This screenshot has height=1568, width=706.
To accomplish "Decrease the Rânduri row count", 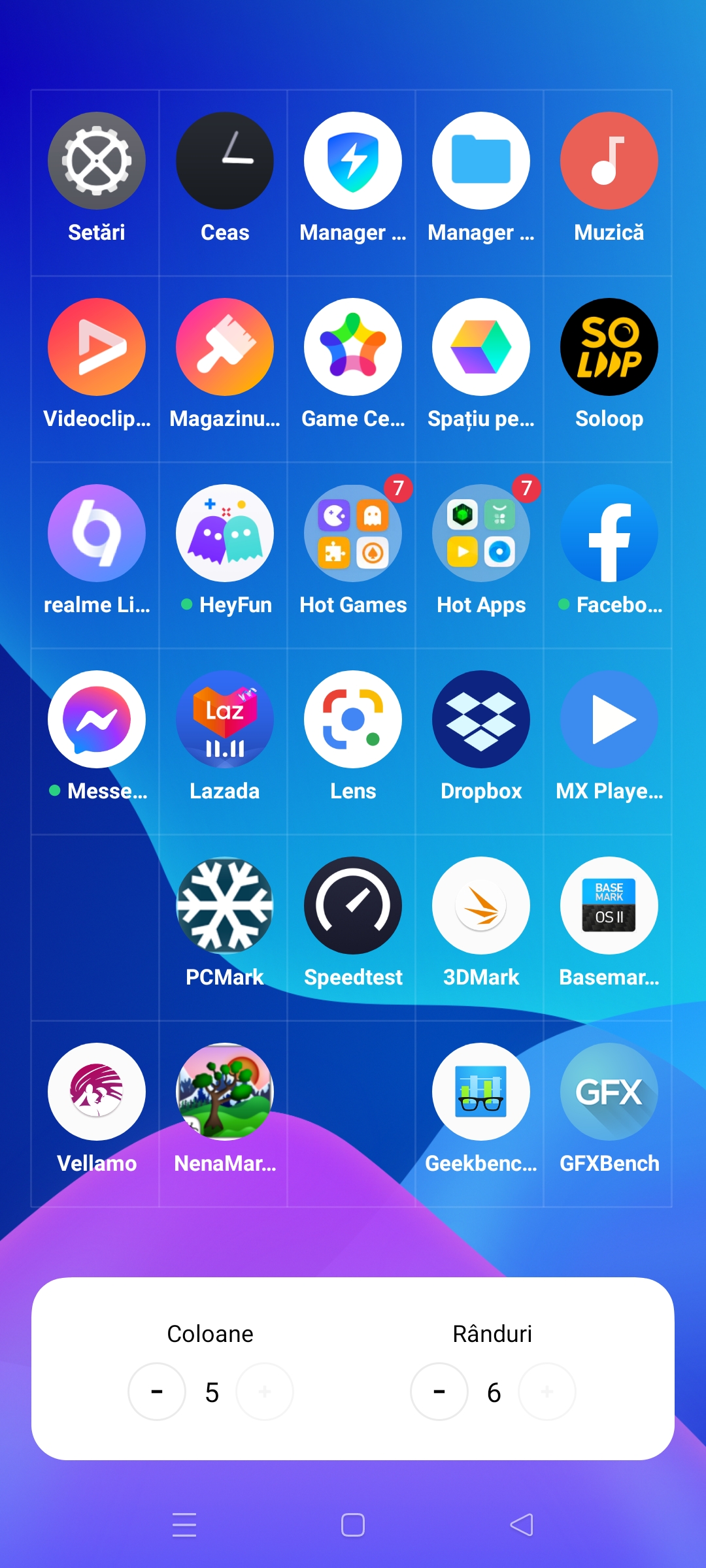I will (439, 1392).
